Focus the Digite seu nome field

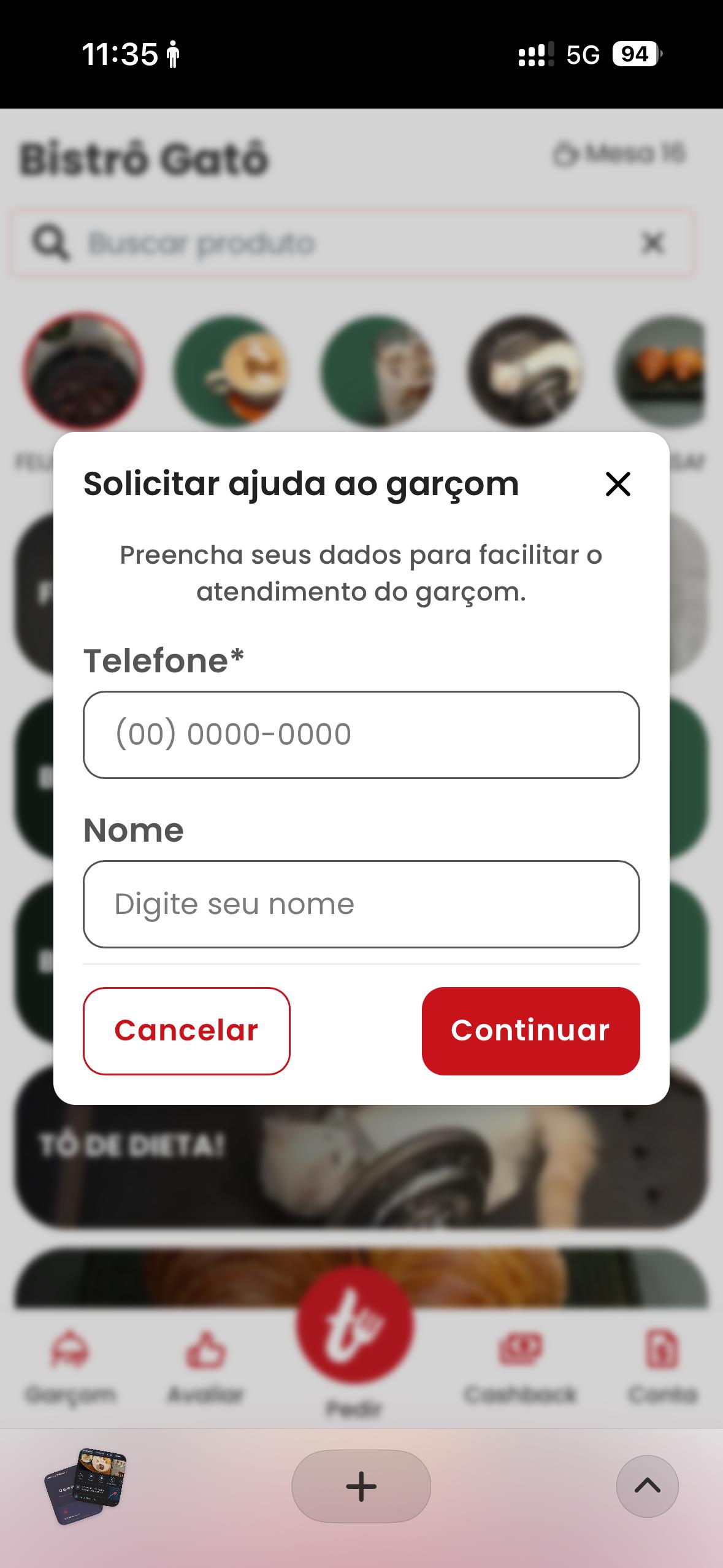(x=361, y=904)
